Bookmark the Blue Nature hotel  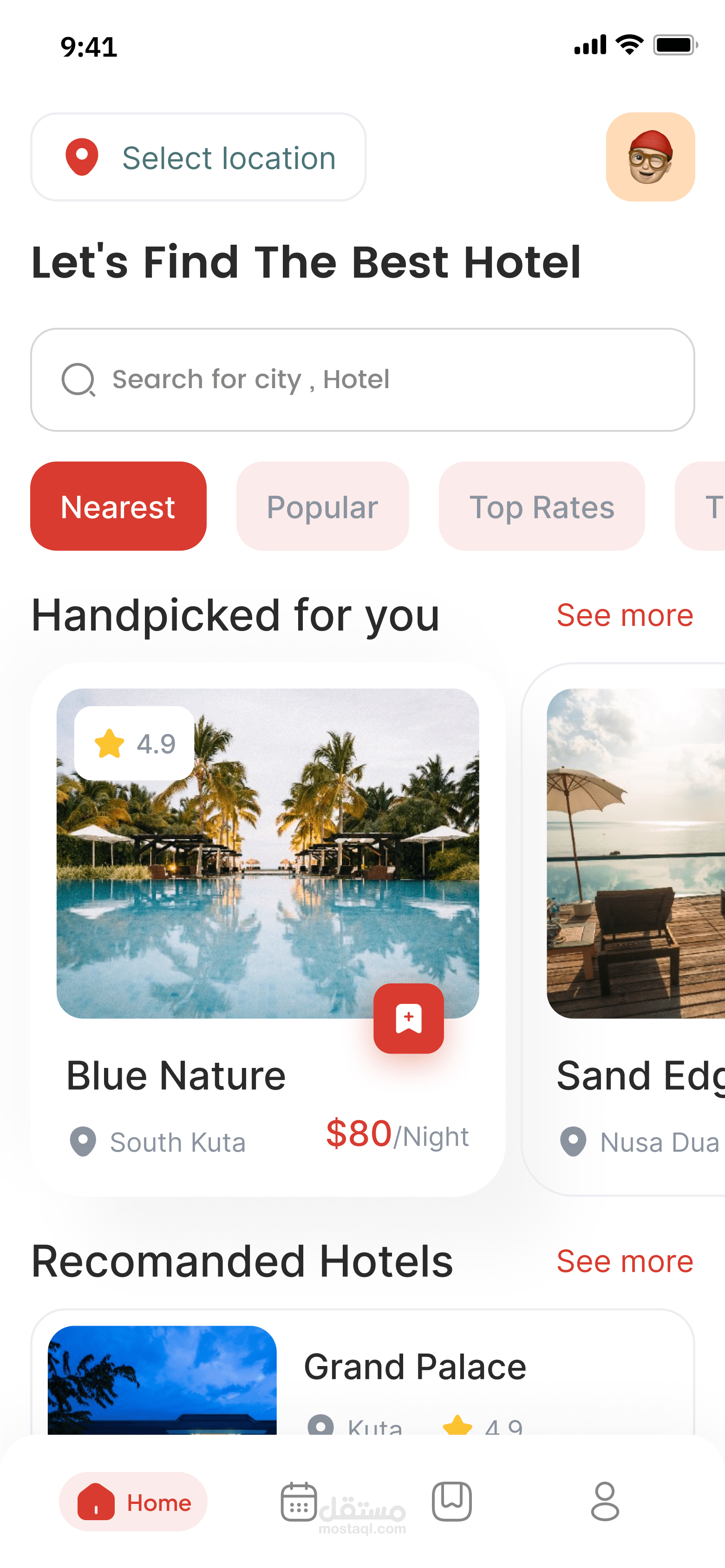(408, 1018)
